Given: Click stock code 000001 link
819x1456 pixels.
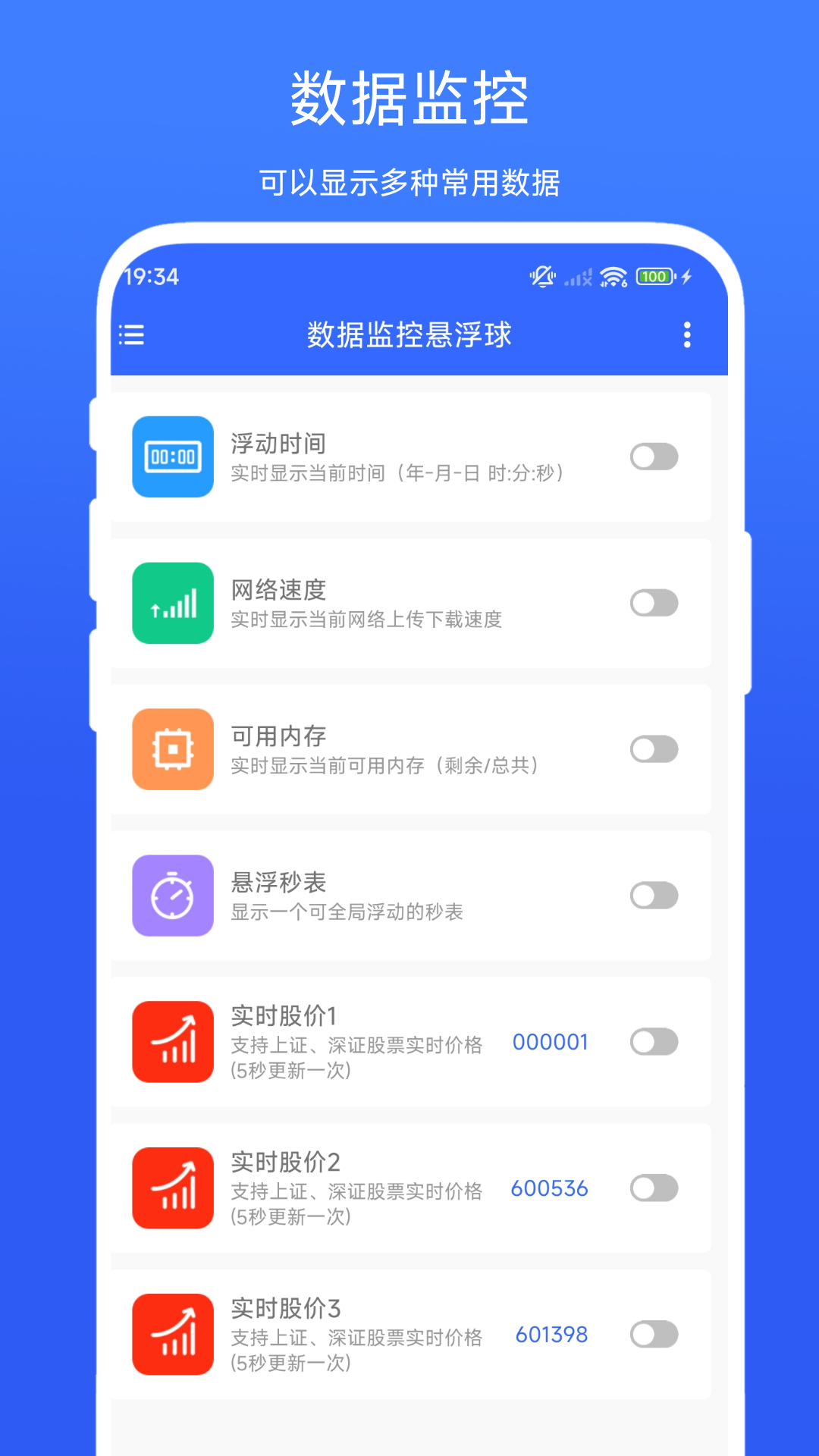Looking at the screenshot, I should click(x=551, y=1042).
